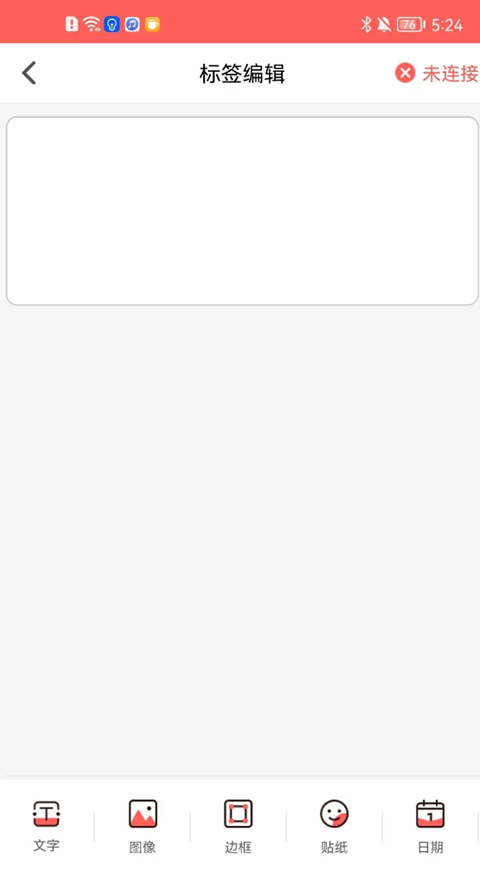Insert a picture using 图像

coord(143,827)
